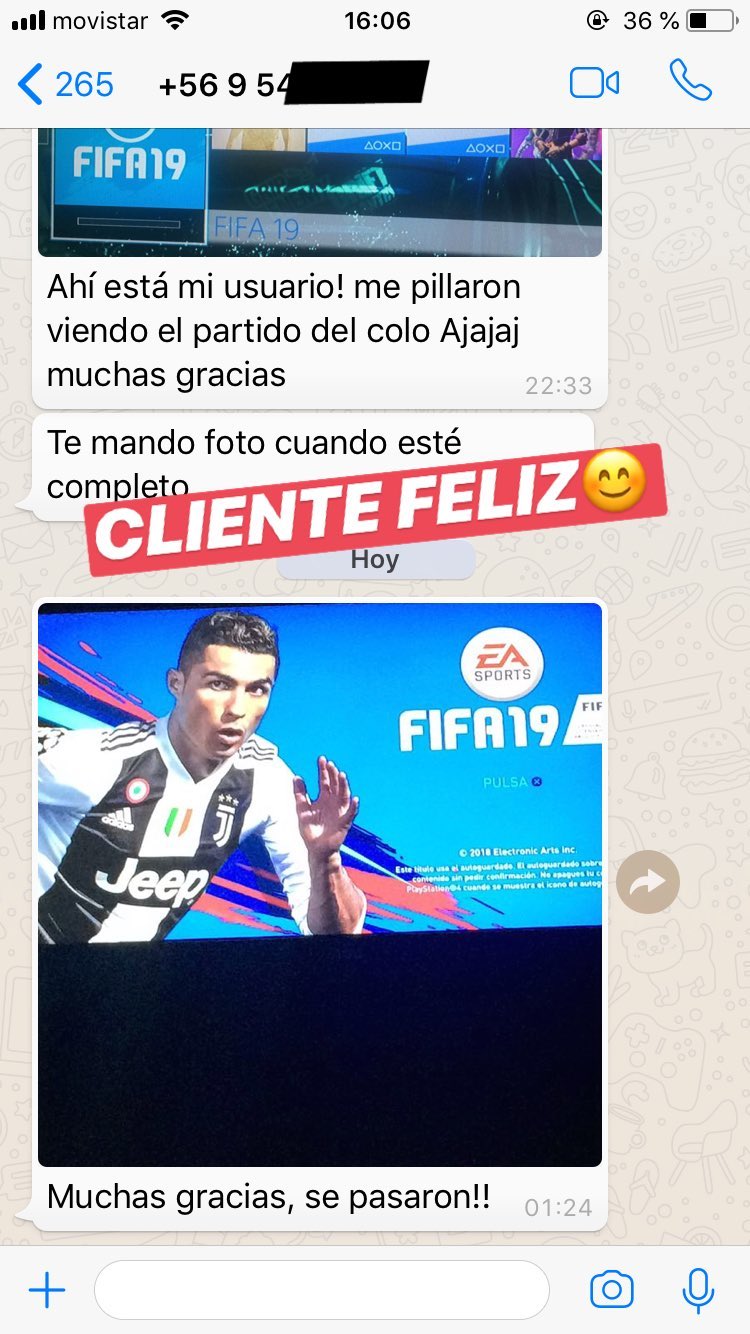
Task: Start a voice call with this contact
Action: coord(690,81)
